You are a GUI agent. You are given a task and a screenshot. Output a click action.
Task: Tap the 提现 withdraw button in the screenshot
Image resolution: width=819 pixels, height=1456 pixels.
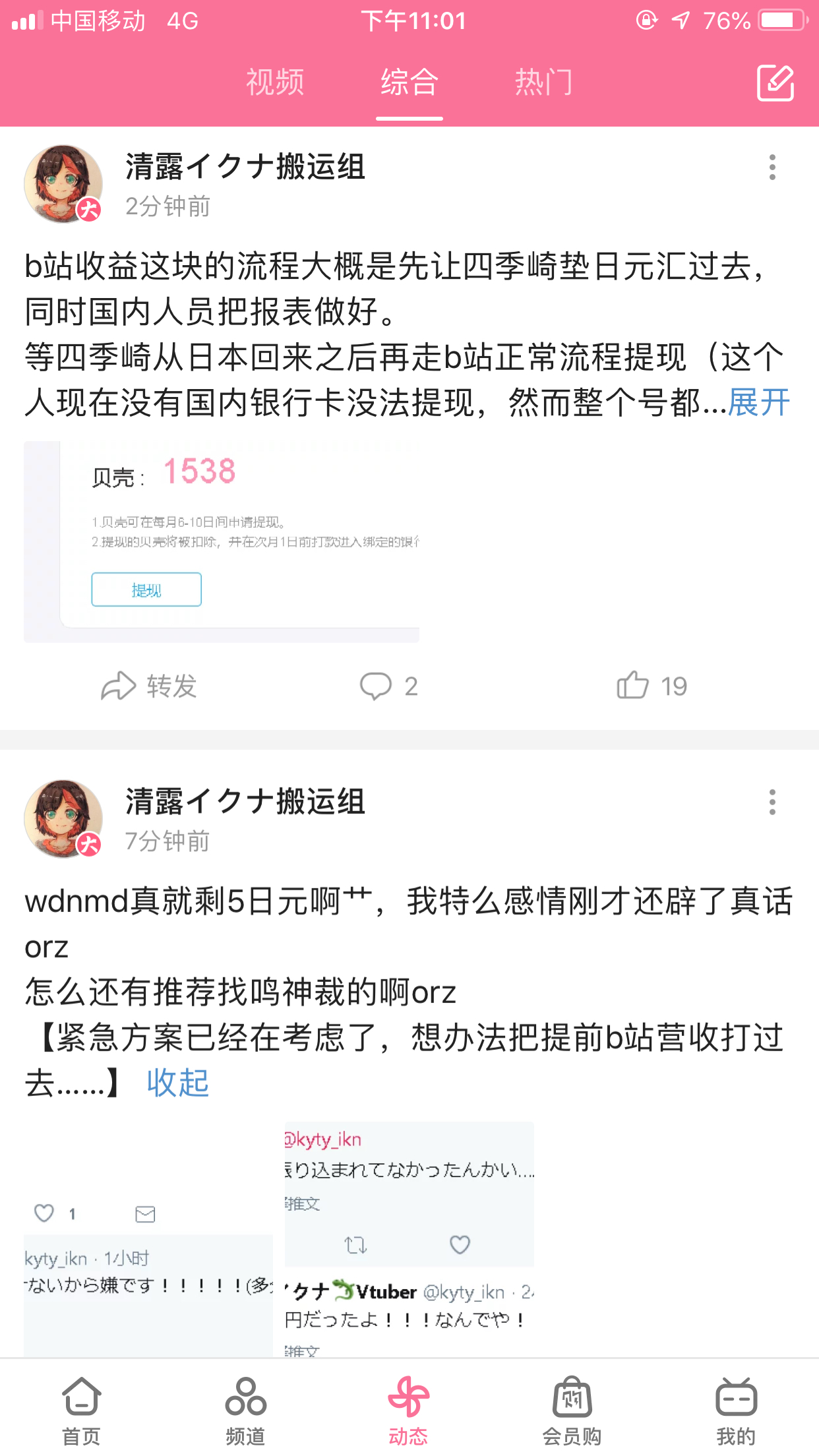(x=146, y=589)
